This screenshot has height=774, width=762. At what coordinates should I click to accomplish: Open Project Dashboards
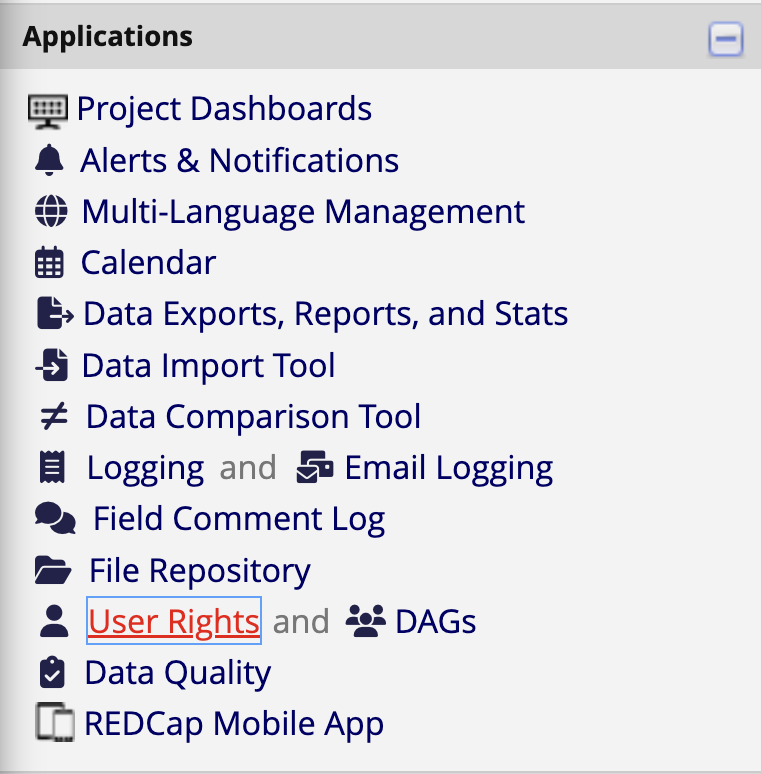(x=224, y=109)
